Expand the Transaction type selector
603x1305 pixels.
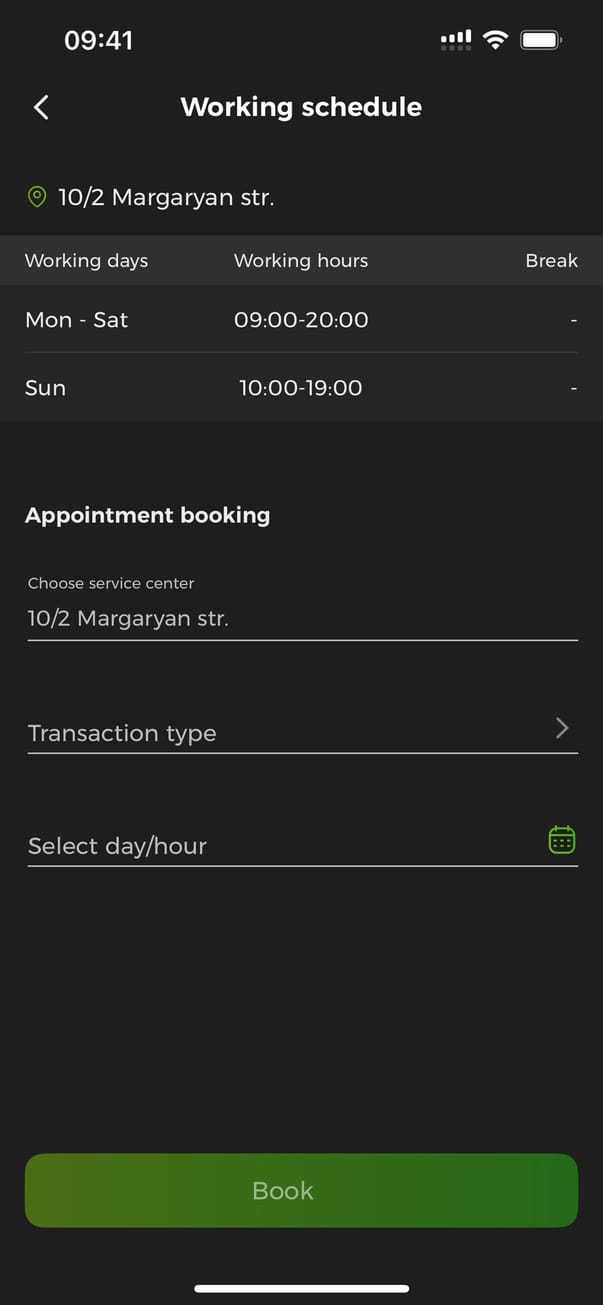coord(301,731)
